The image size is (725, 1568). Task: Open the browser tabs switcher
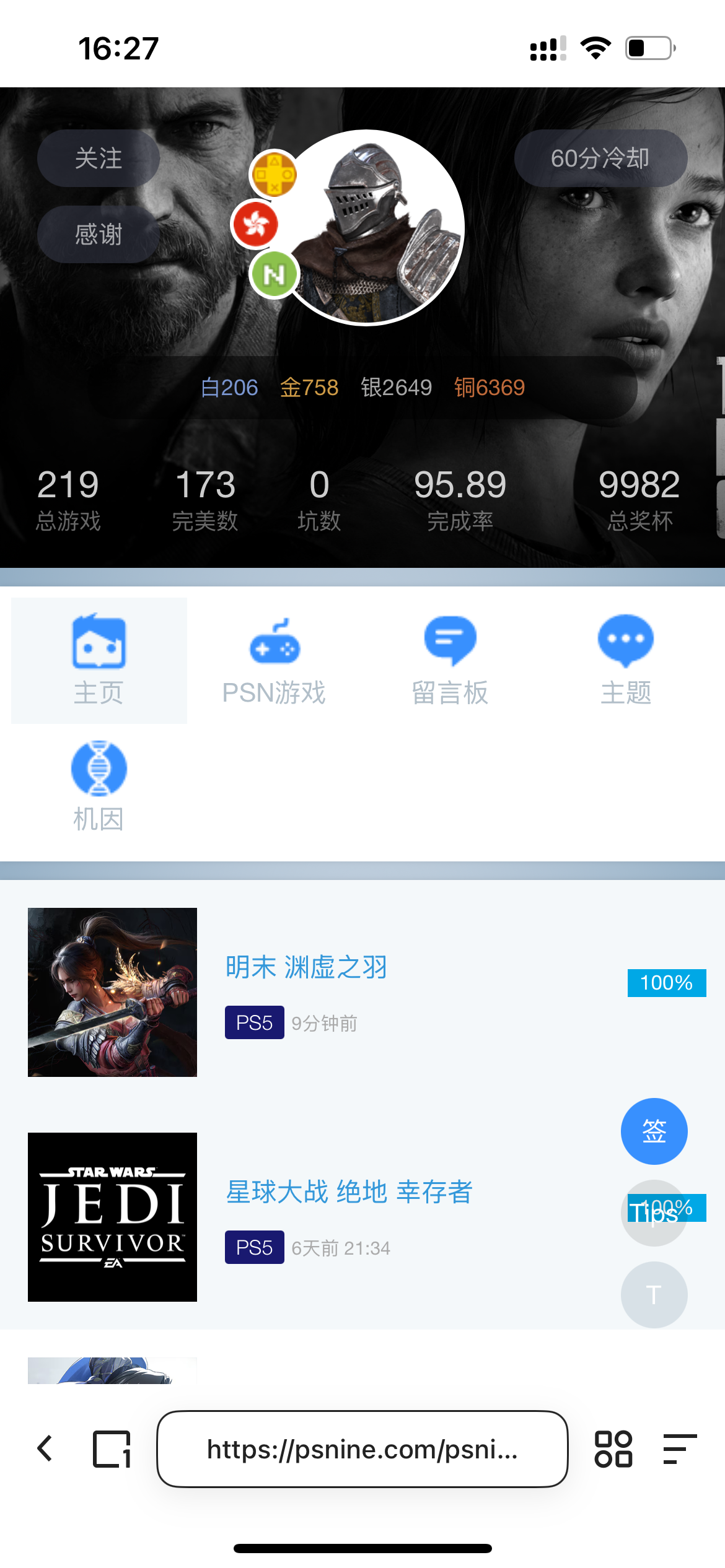pyautogui.click(x=112, y=1448)
